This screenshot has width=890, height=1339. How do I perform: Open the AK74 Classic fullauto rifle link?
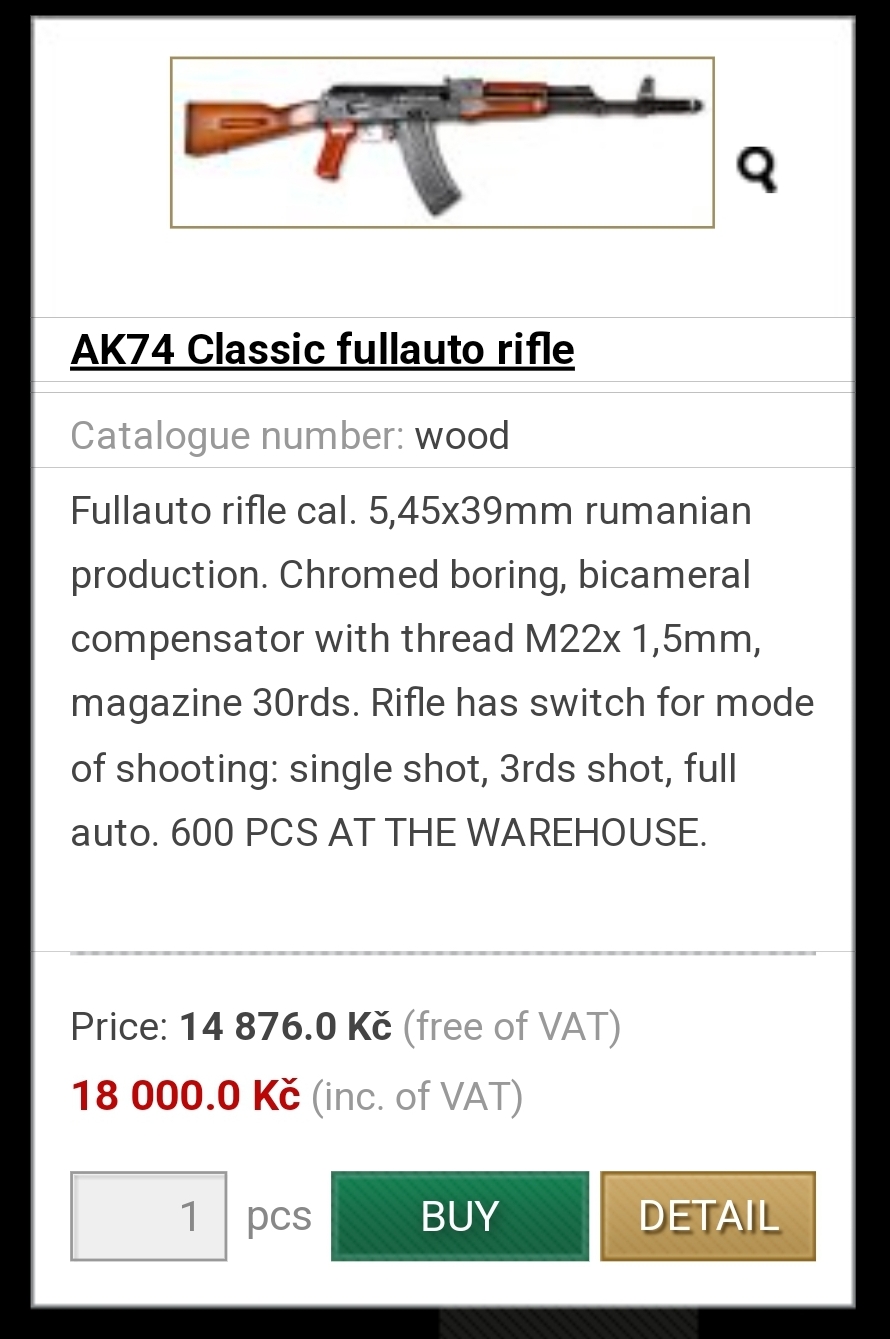click(x=322, y=350)
